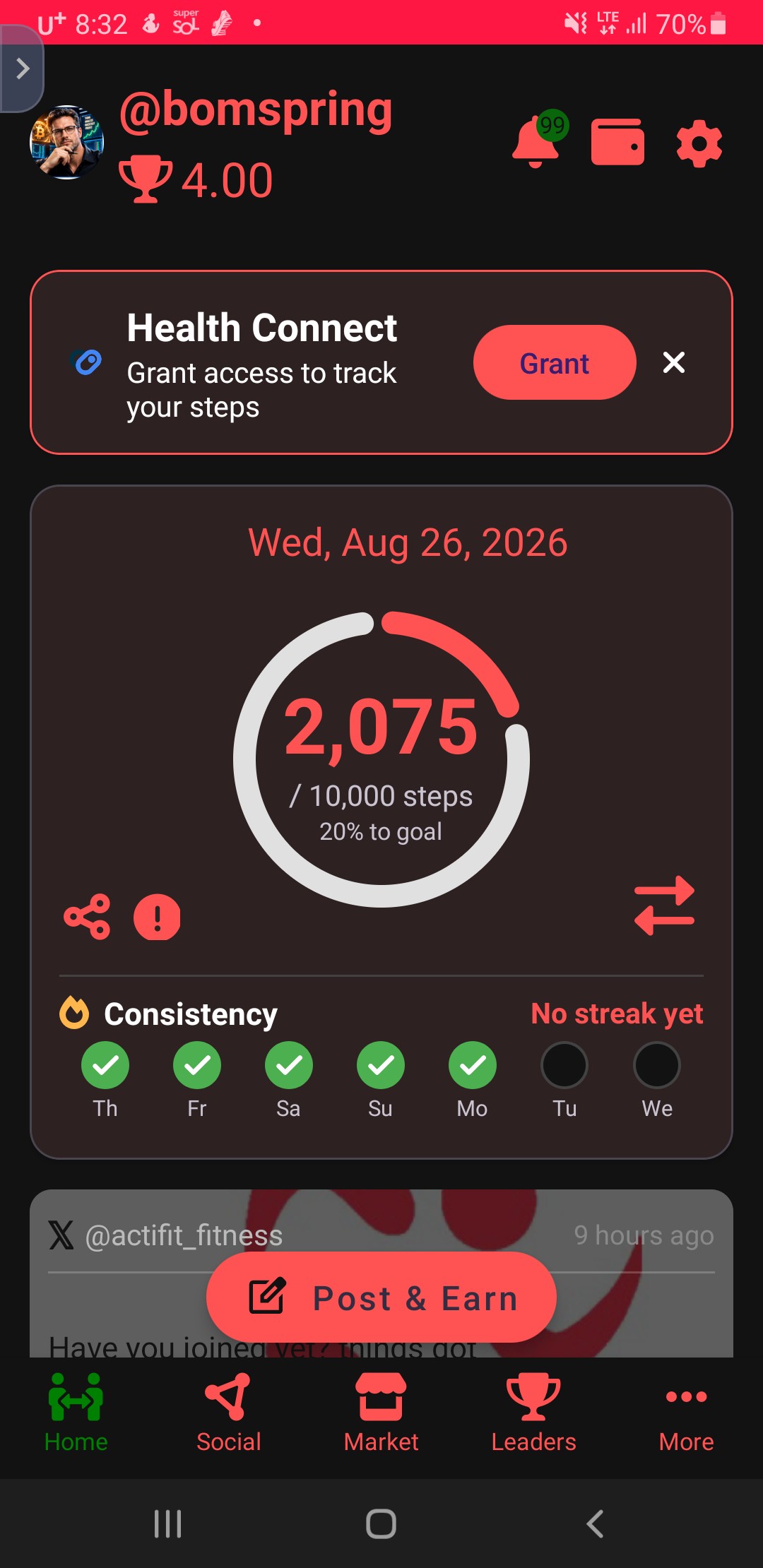Share today's step activity
The height and width of the screenshot is (1568, 763).
87,917
